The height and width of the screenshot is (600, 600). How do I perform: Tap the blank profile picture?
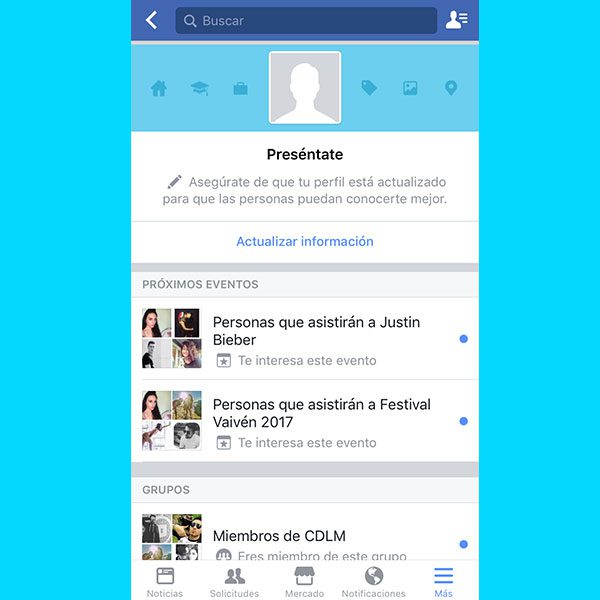coord(305,88)
